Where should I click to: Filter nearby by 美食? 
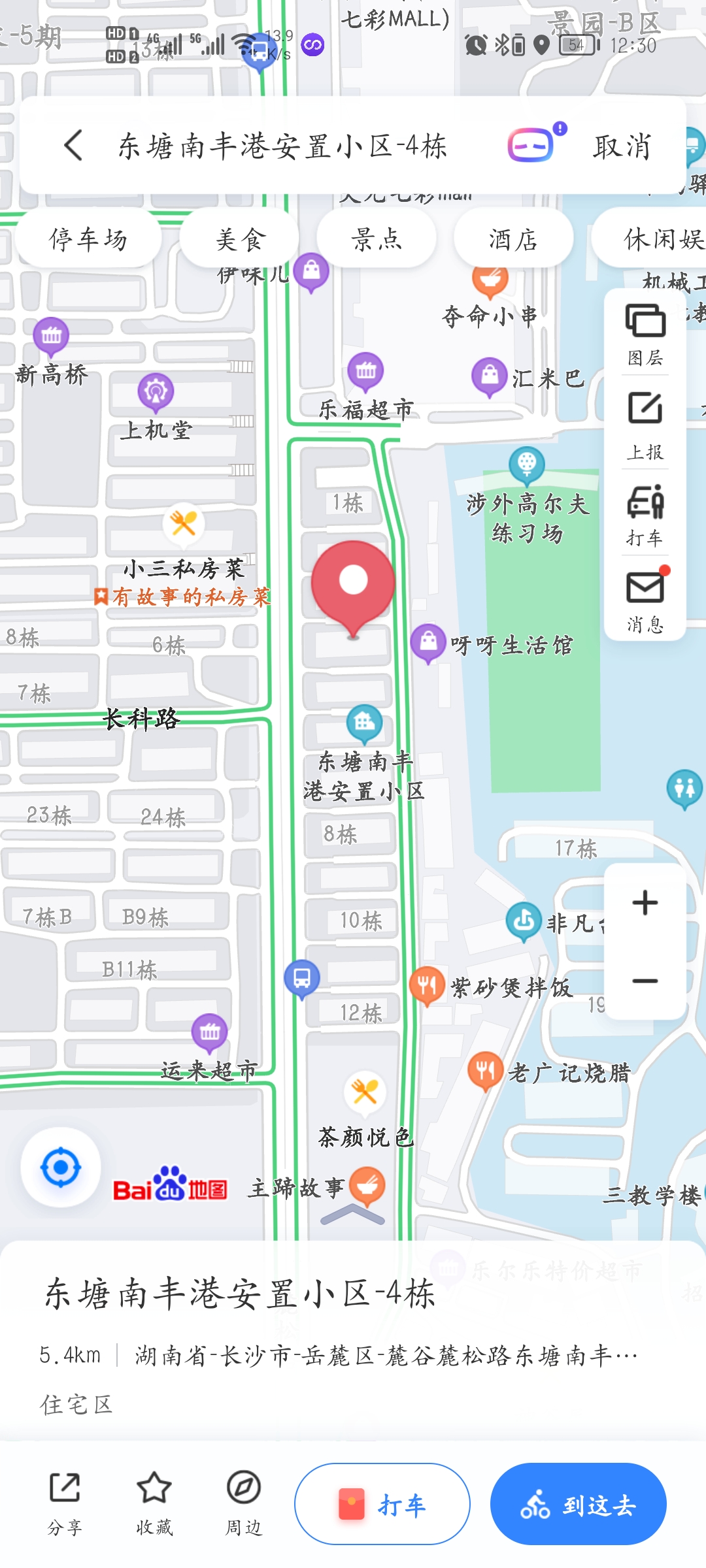[240, 239]
